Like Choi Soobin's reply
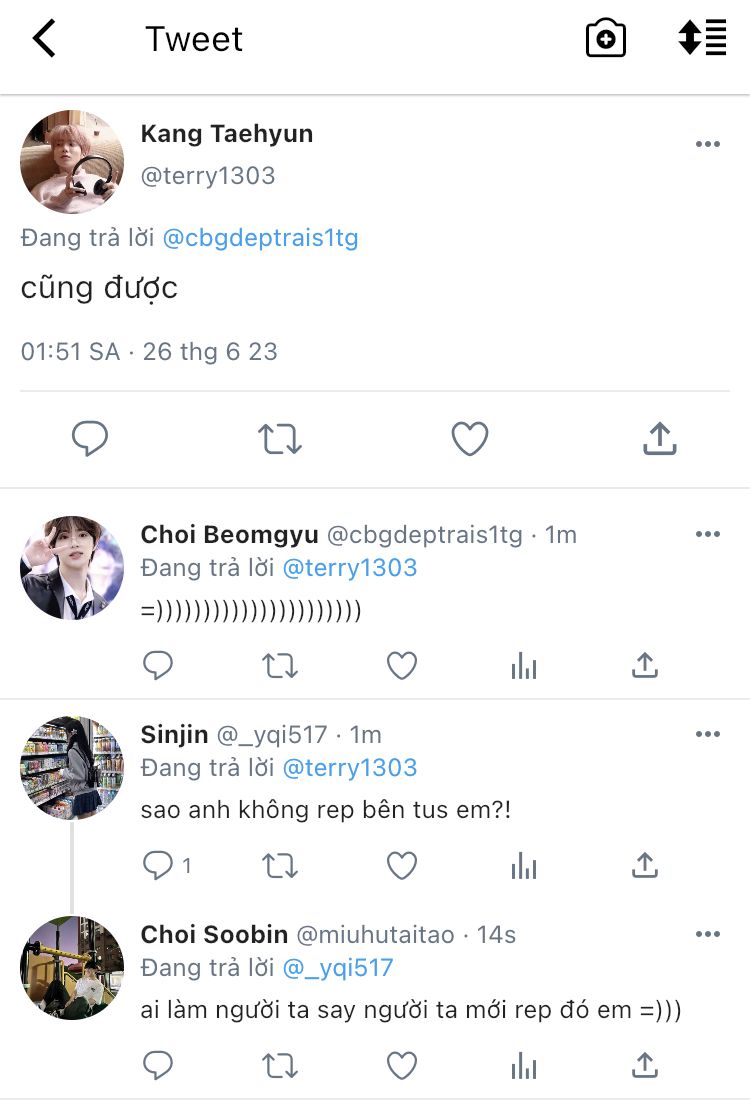Screen dimensions: 750x1109 (402, 1065)
